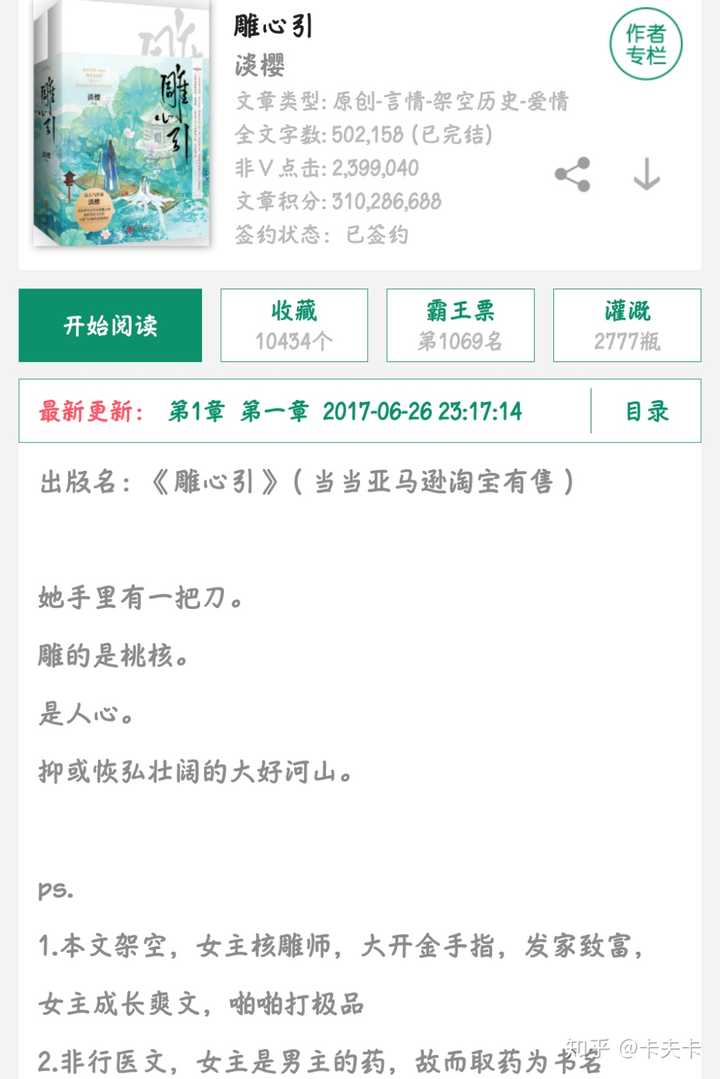Start reading with 开始阅读
720x1079 pixels.
[110, 326]
